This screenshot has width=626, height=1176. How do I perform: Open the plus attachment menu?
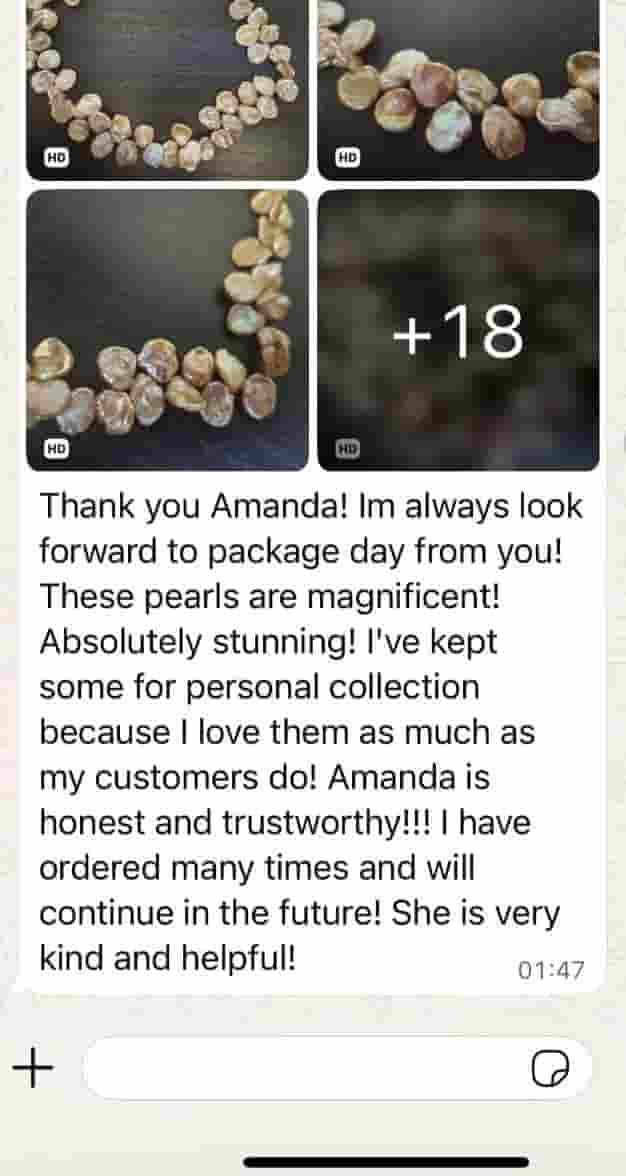pyautogui.click(x=34, y=1069)
